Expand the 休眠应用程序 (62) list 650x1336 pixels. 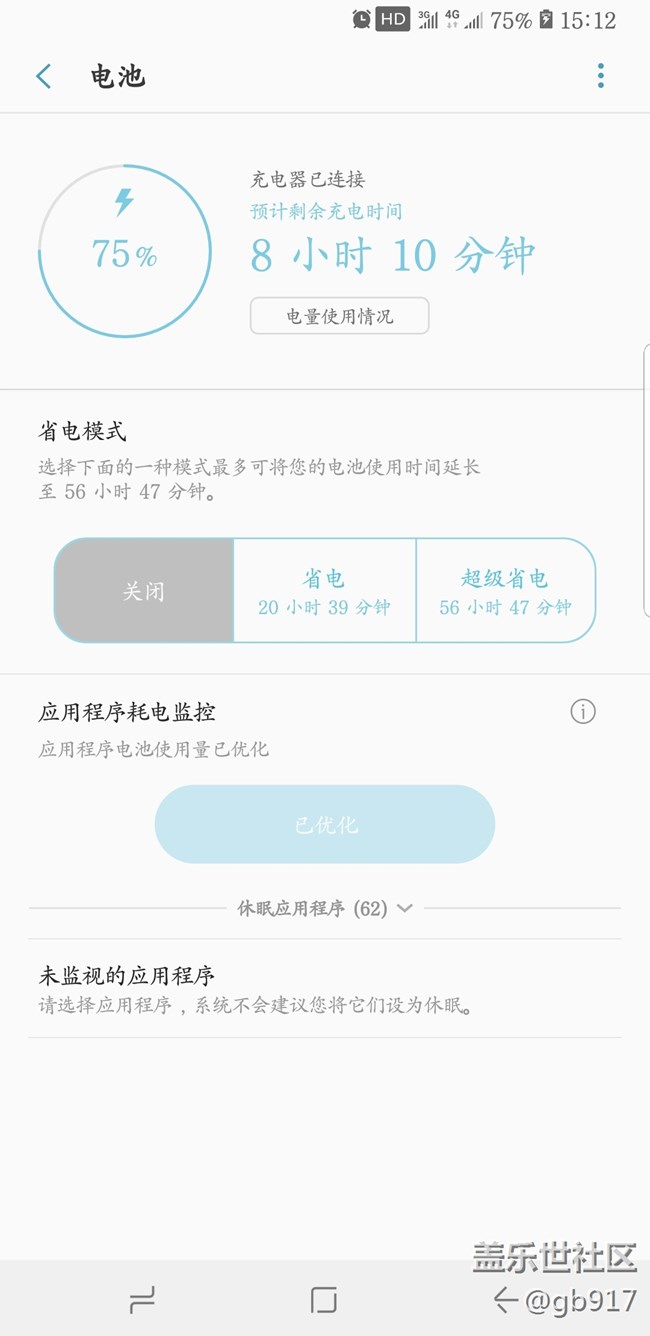(x=325, y=908)
